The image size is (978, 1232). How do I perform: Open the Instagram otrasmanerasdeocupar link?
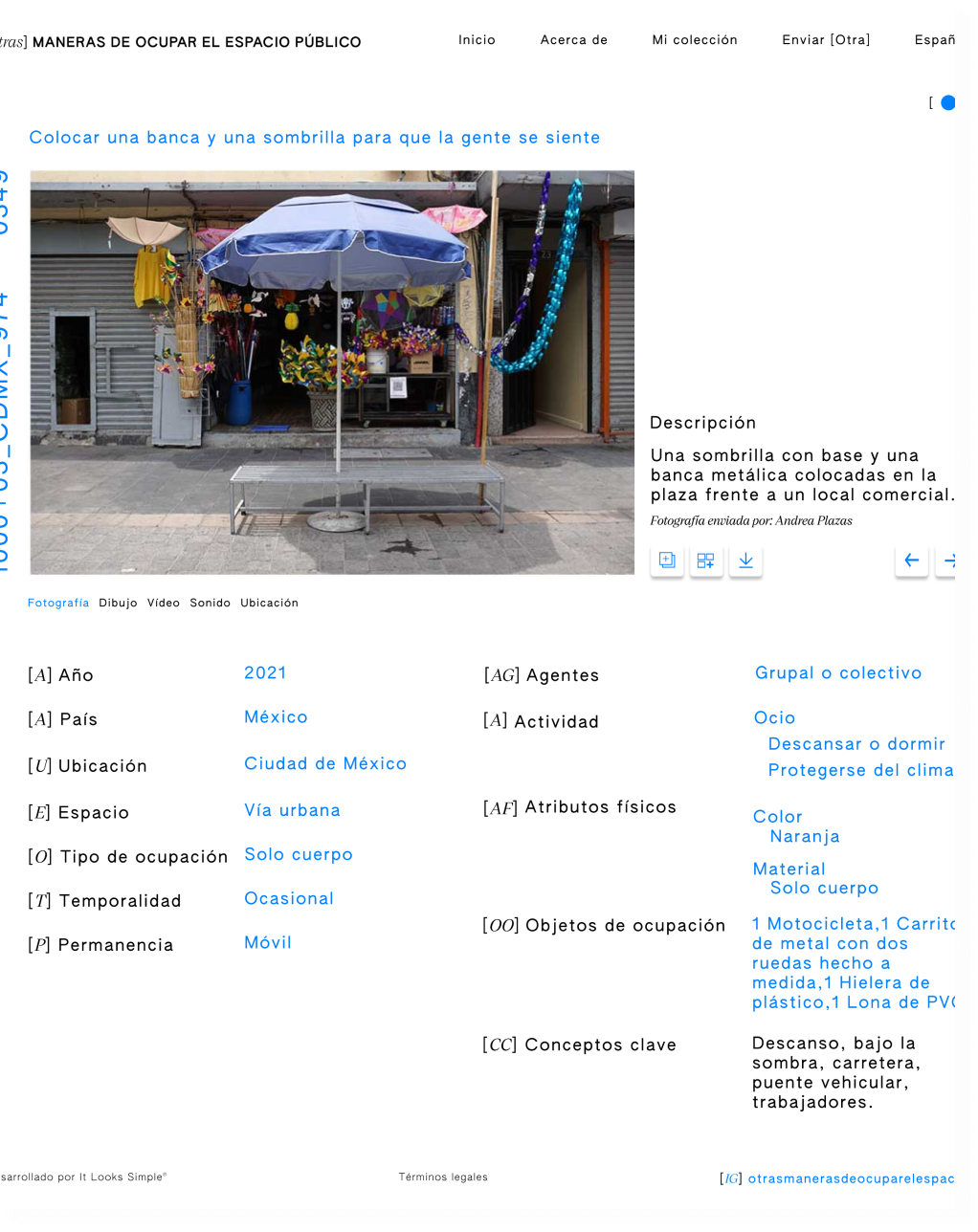coord(850,1178)
